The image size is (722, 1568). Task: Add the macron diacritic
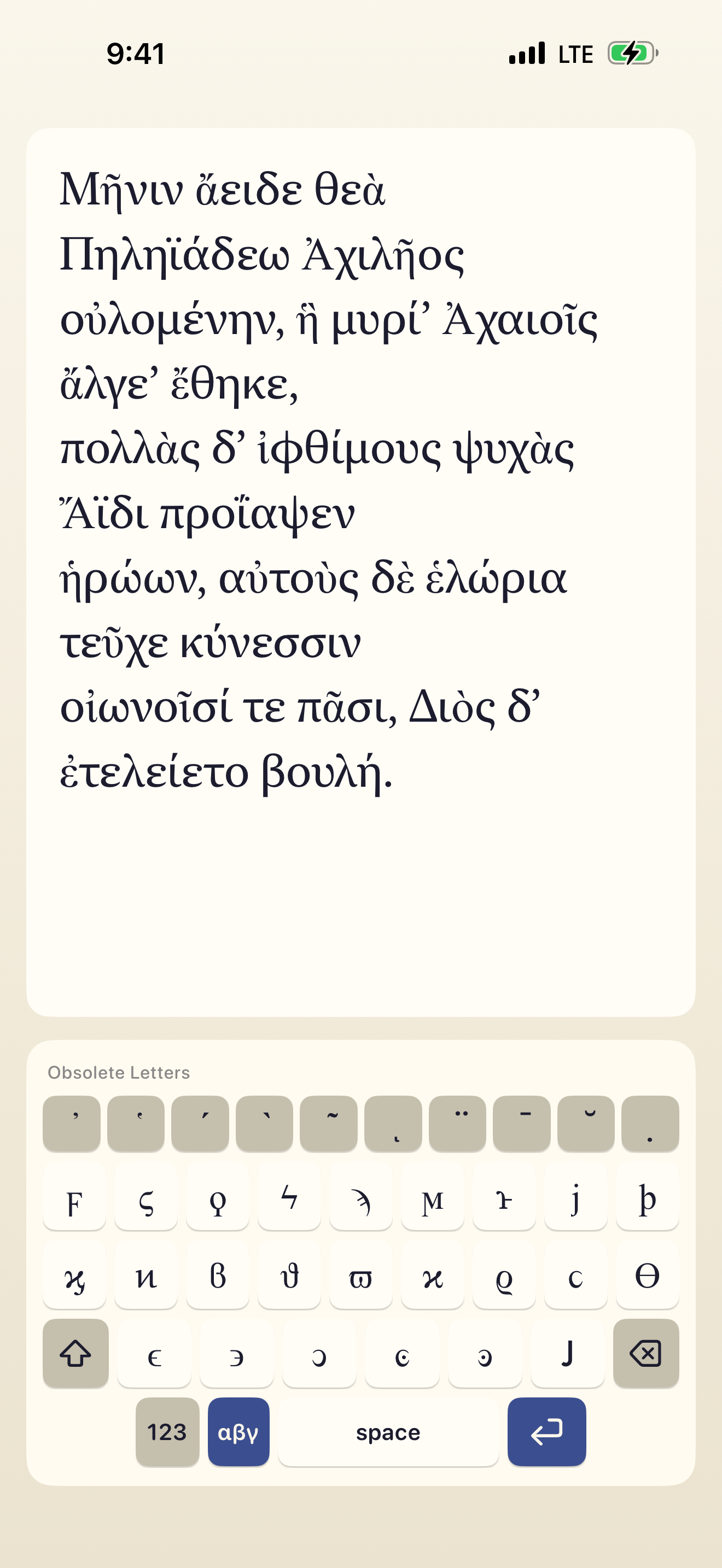click(x=522, y=1122)
